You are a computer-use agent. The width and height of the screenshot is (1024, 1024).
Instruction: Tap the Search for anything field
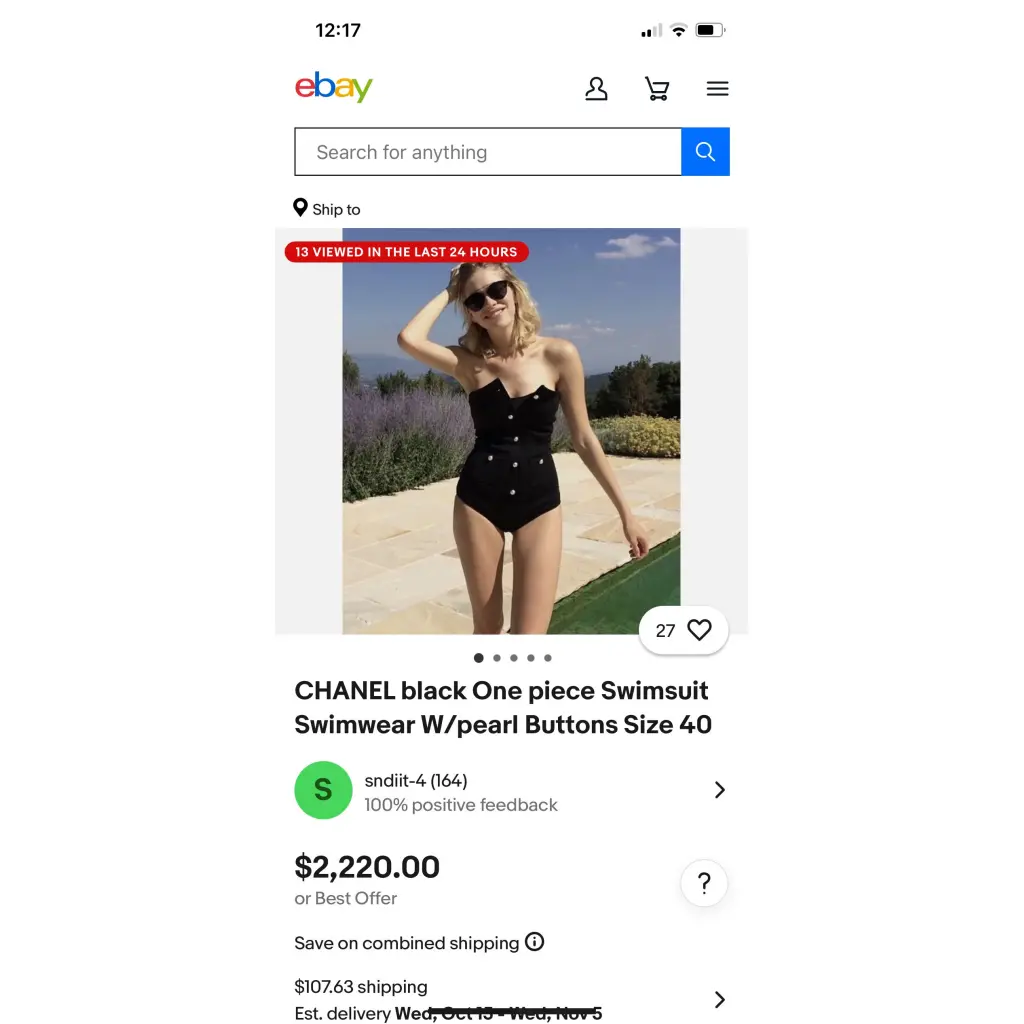click(488, 152)
